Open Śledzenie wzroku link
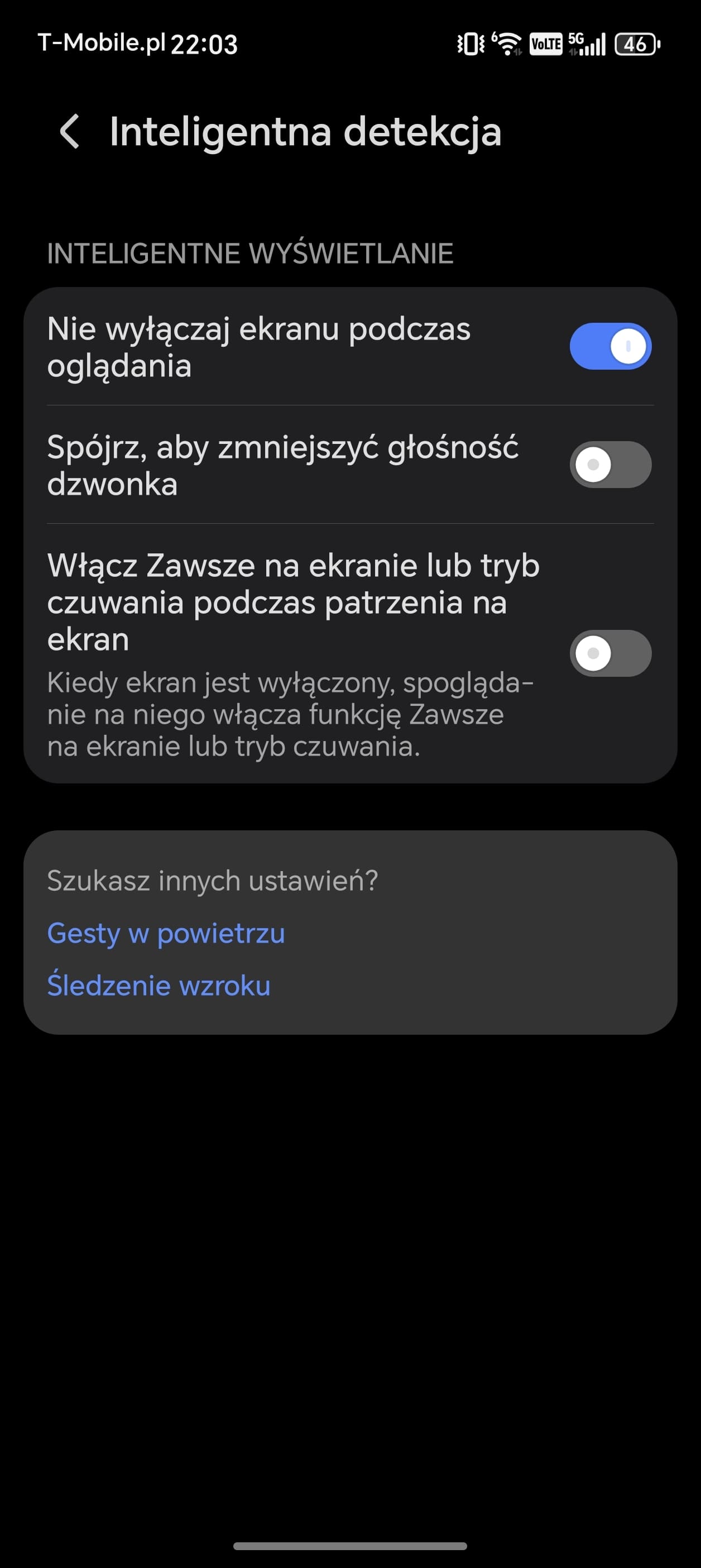Screen dimensions: 701x1568 click(x=159, y=986)
